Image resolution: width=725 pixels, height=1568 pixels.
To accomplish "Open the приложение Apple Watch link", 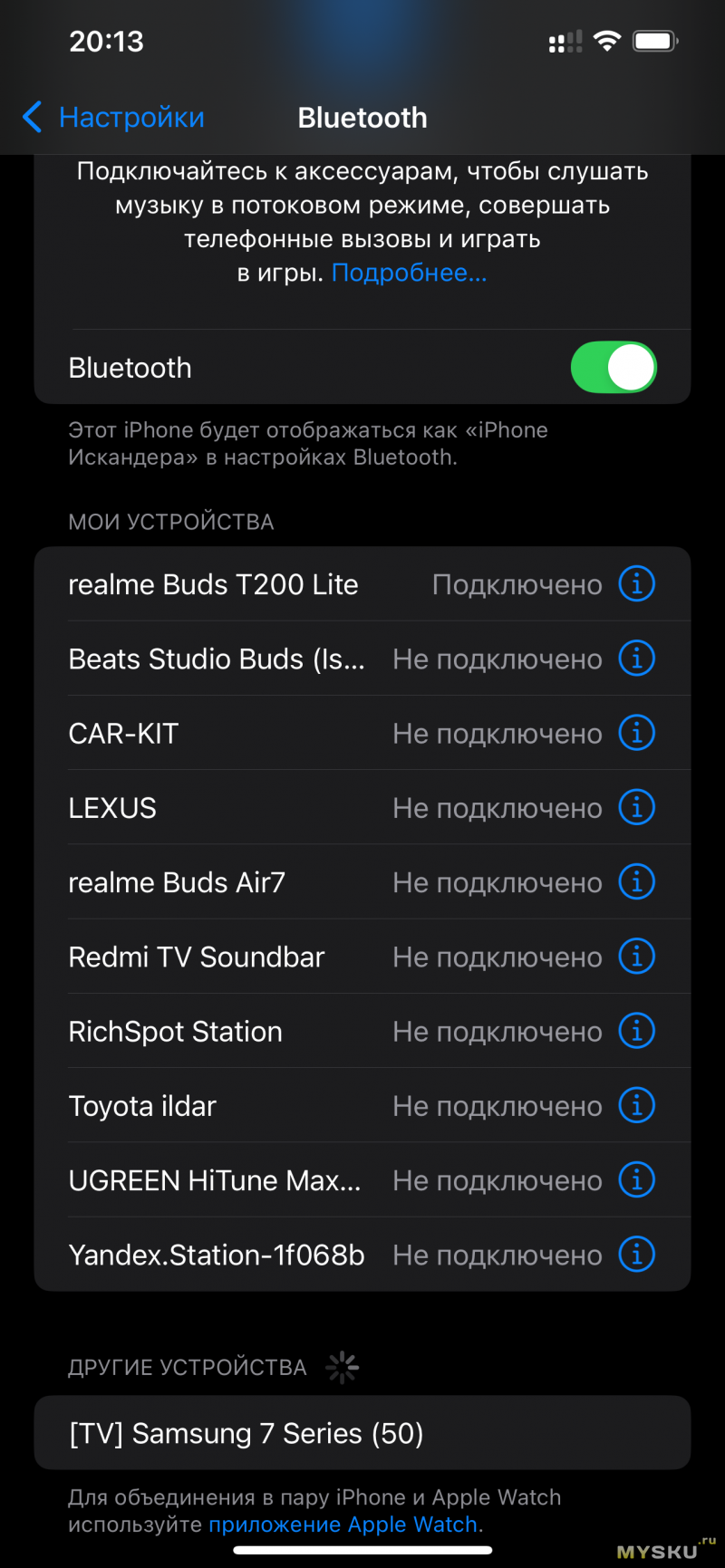I will [x=343, y=1525].
